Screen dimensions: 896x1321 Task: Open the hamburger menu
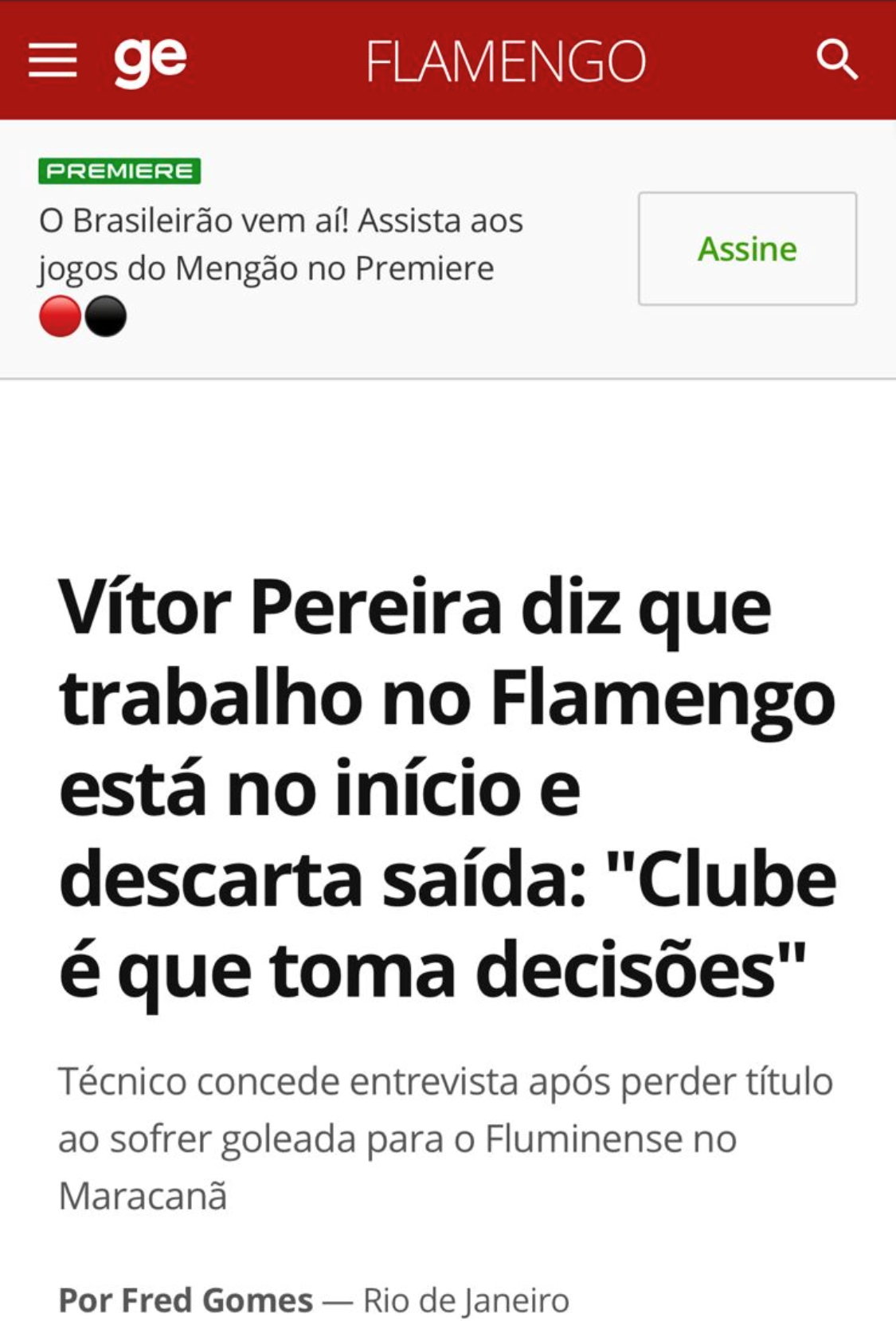click(53, 61)
